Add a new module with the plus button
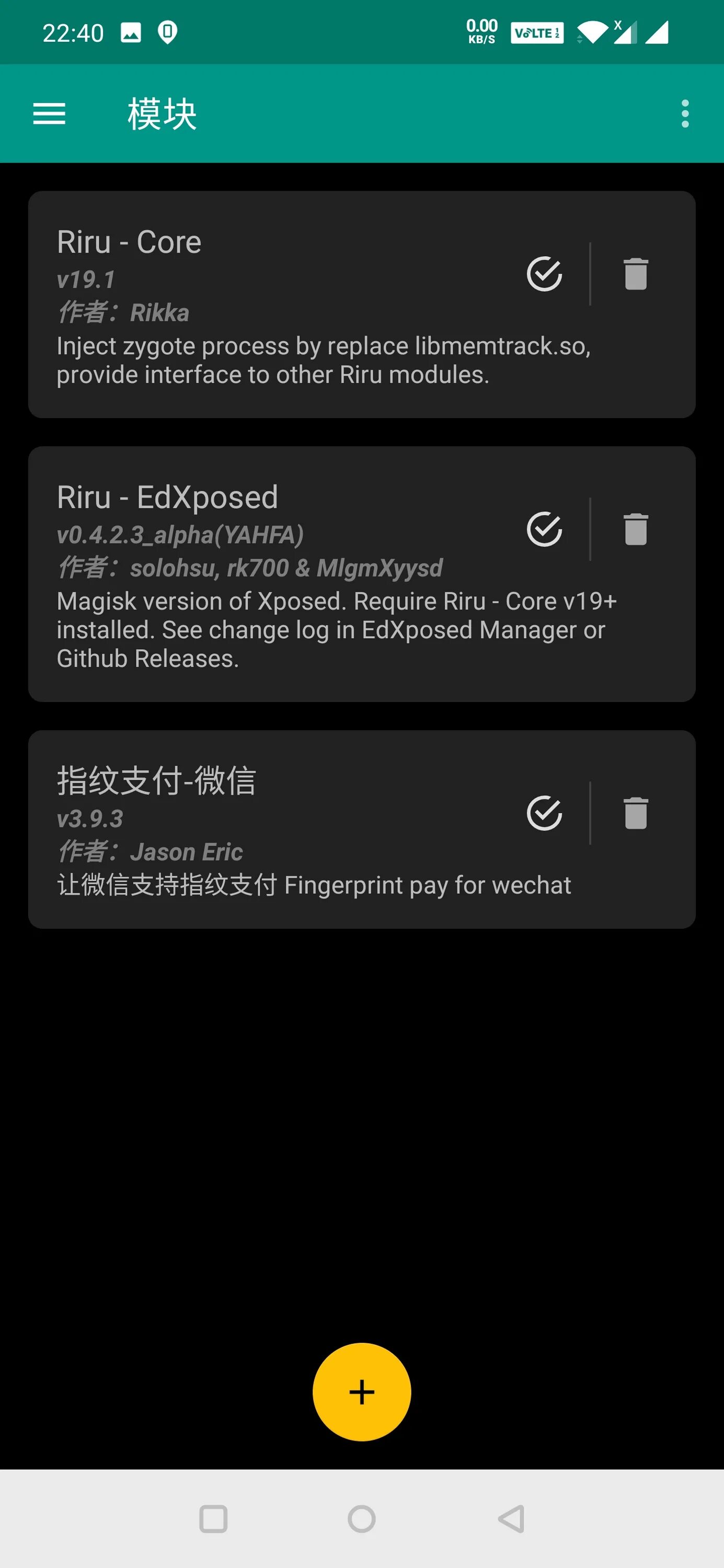Image resolution: width=724 pixels, height=1568 pixels. [x=362, y=1391]
